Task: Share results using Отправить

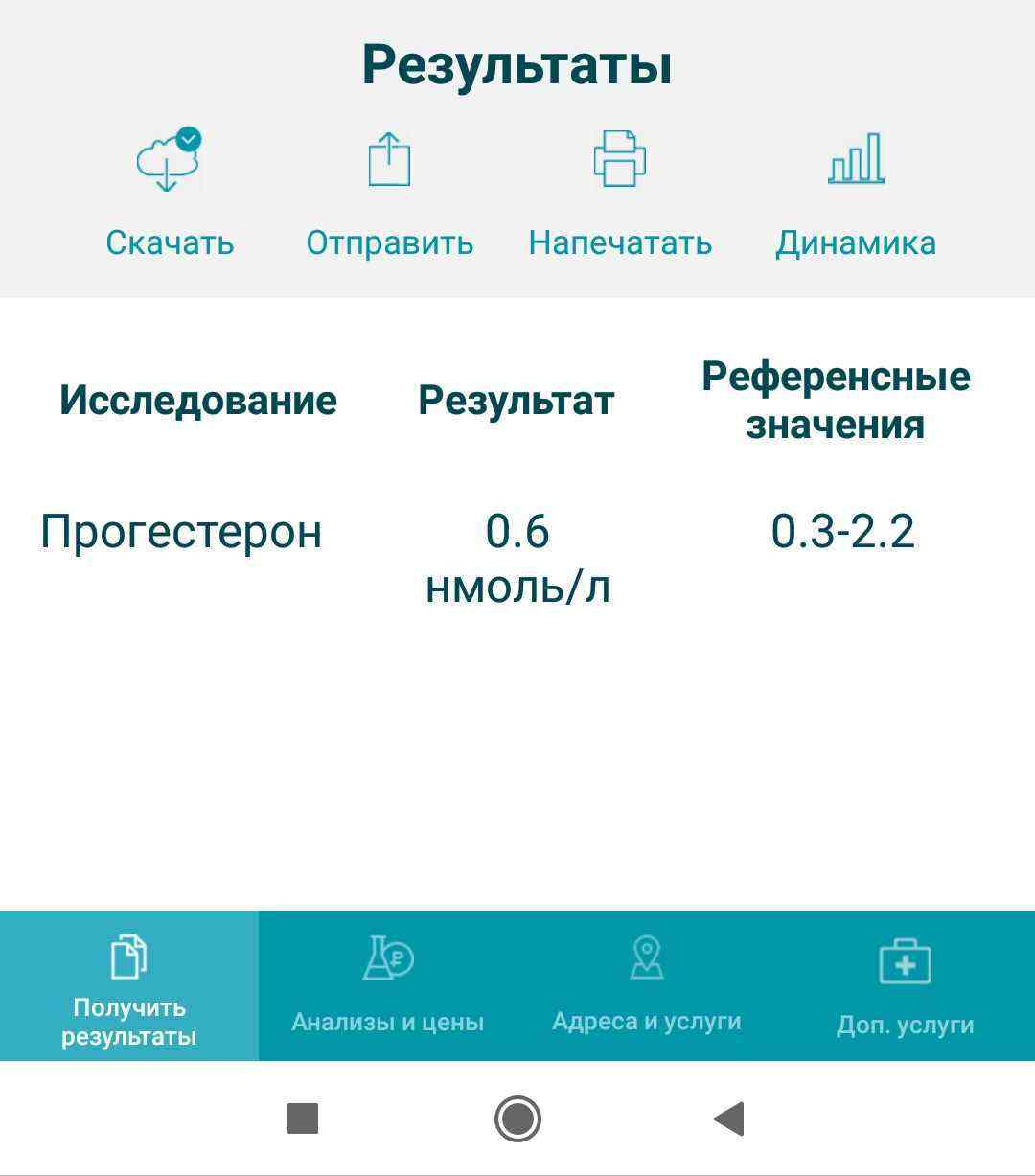Action: tap(389, 192)
